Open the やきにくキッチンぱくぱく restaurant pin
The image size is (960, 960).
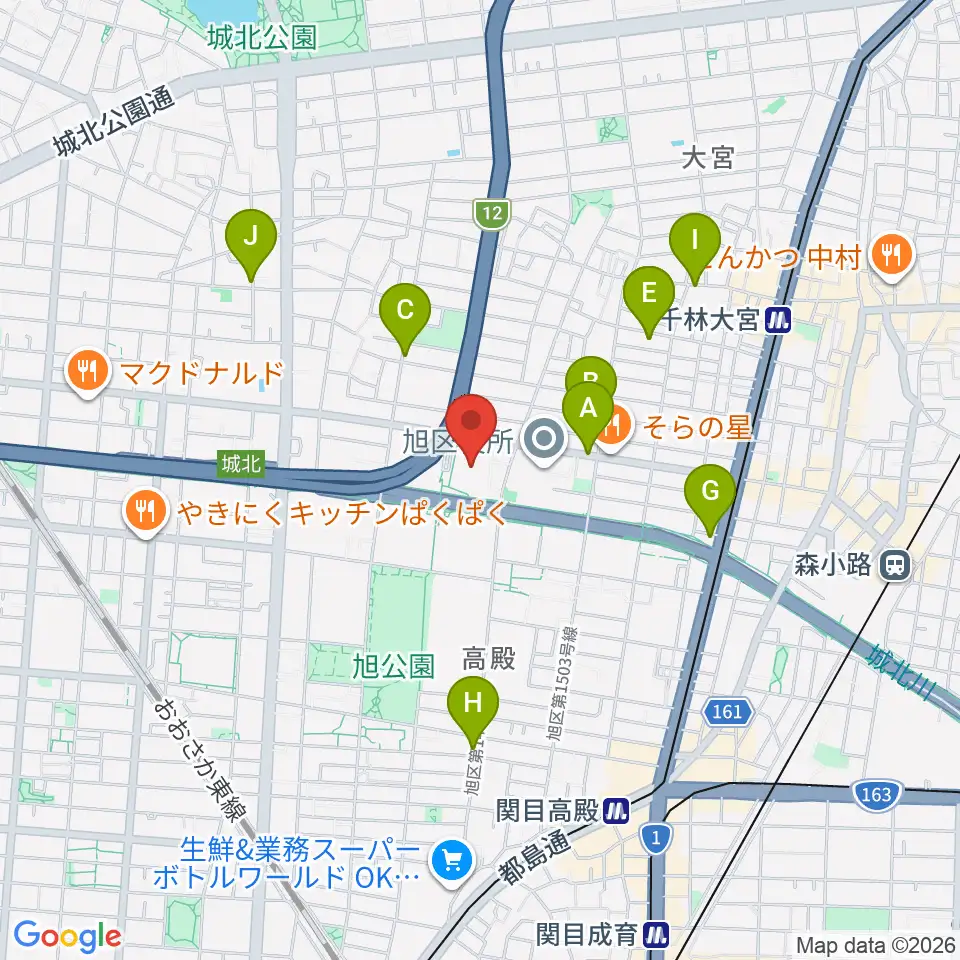click(145, 512)
